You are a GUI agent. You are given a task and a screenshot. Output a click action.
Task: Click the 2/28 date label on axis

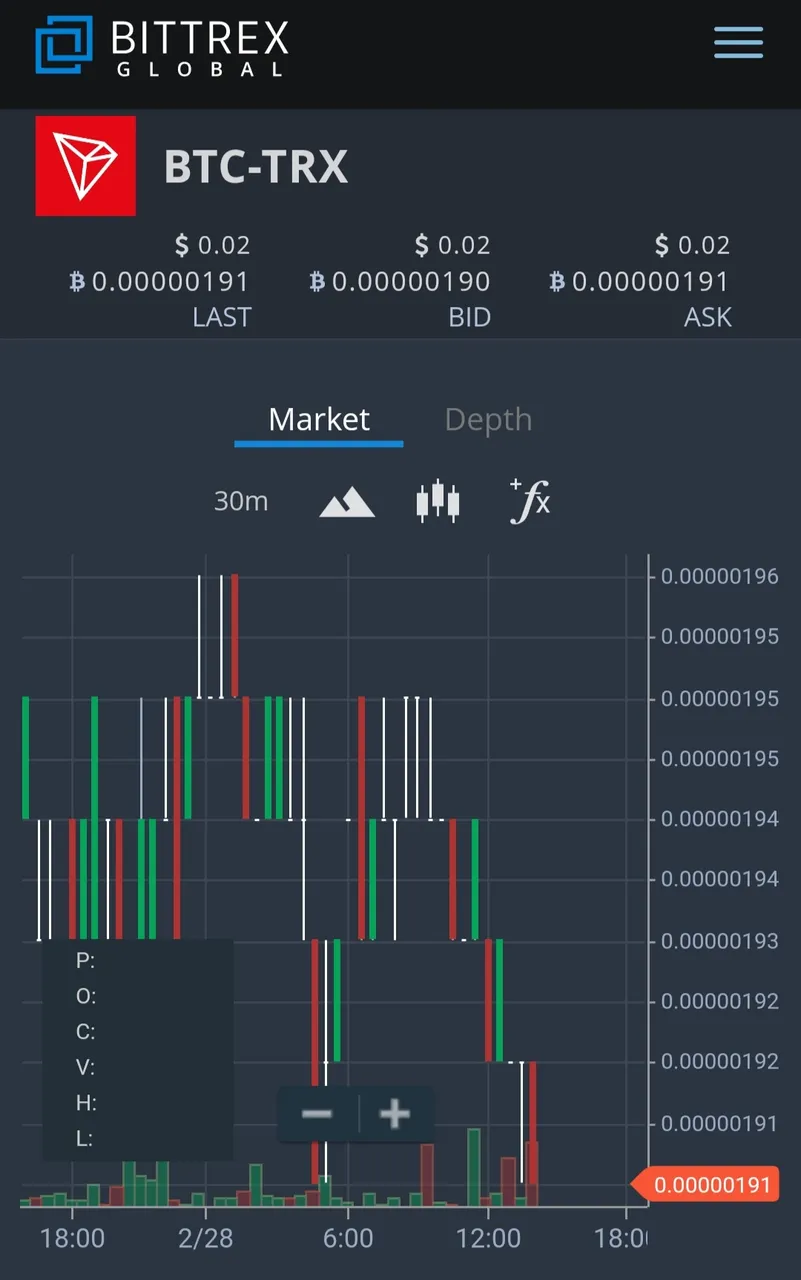pyautogui.click(x=205, y=1239)
